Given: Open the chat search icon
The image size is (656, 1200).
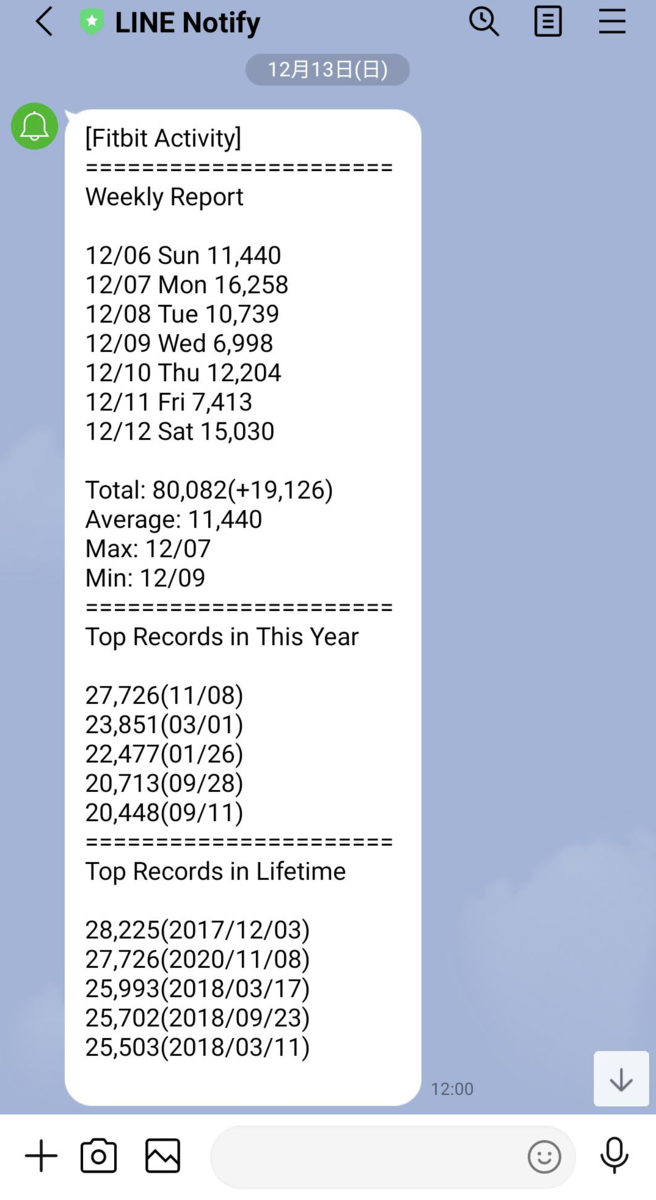Looking at the screenshot, I should click(484, 21).
